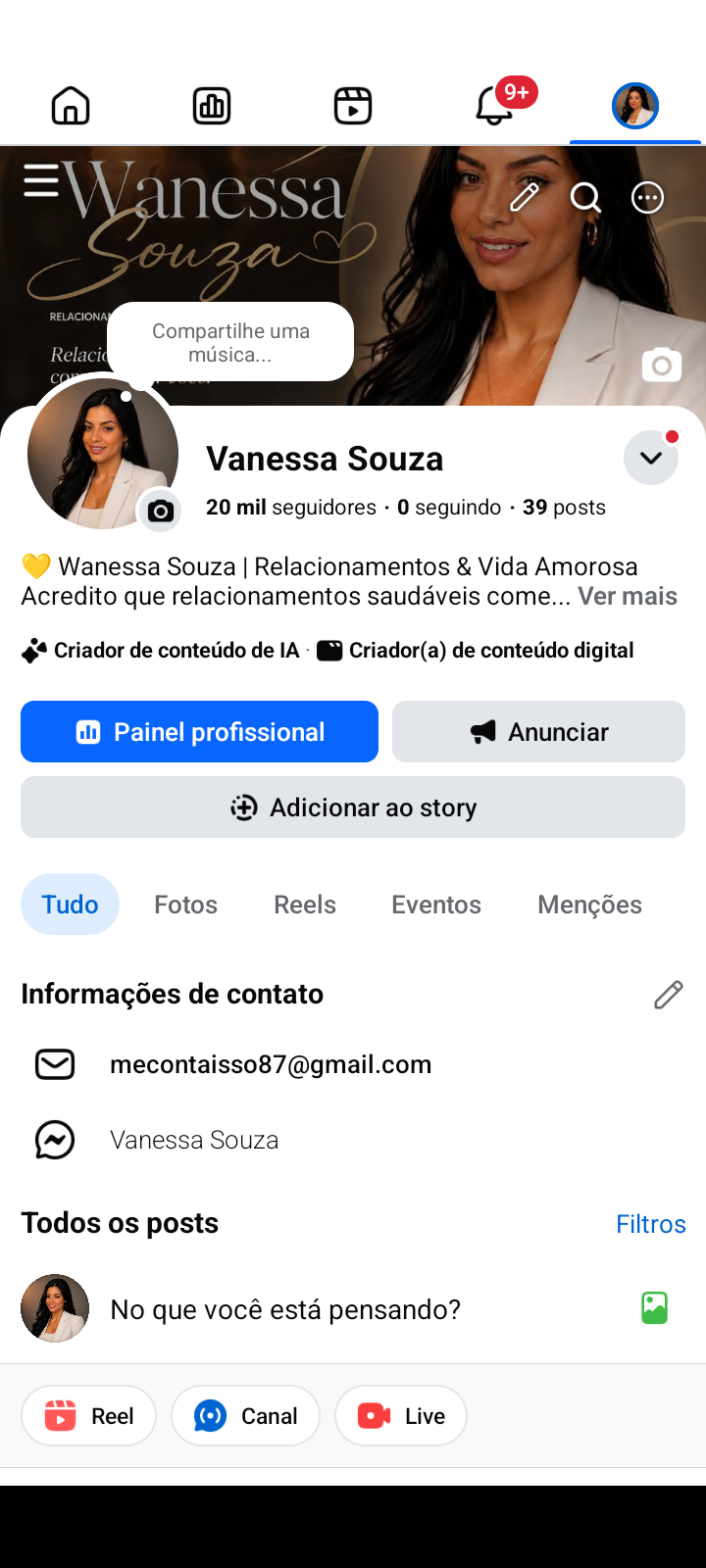
Task: Open Filtros for all posts
Action: (x=651, y=1224)
